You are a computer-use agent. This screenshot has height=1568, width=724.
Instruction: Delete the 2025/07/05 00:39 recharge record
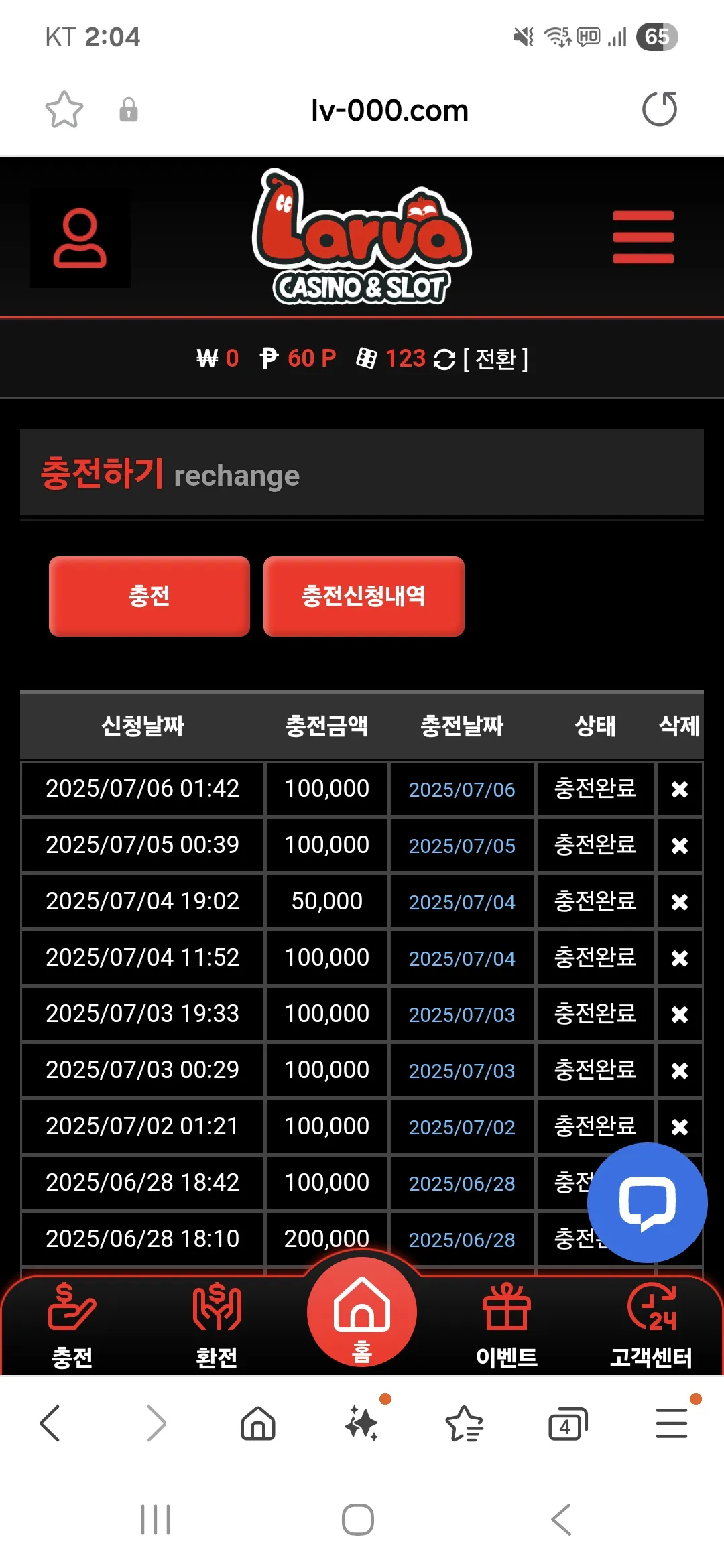(680, 846)
